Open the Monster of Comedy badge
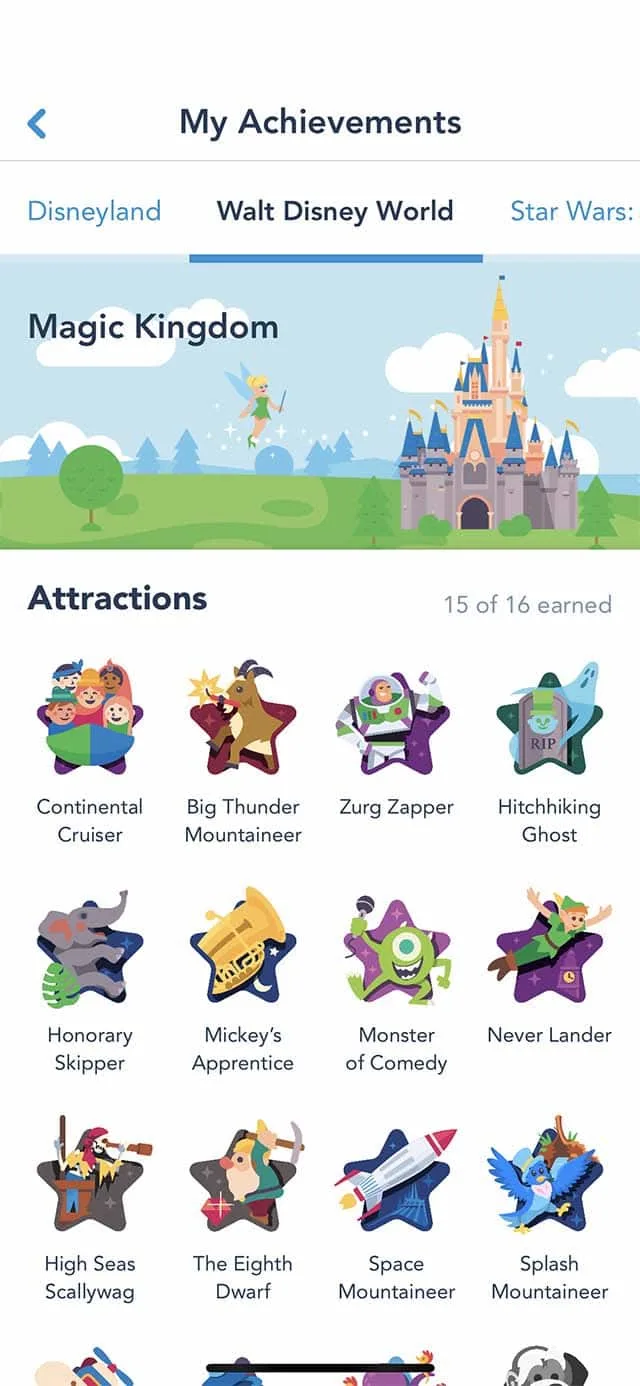 [396, 947]
